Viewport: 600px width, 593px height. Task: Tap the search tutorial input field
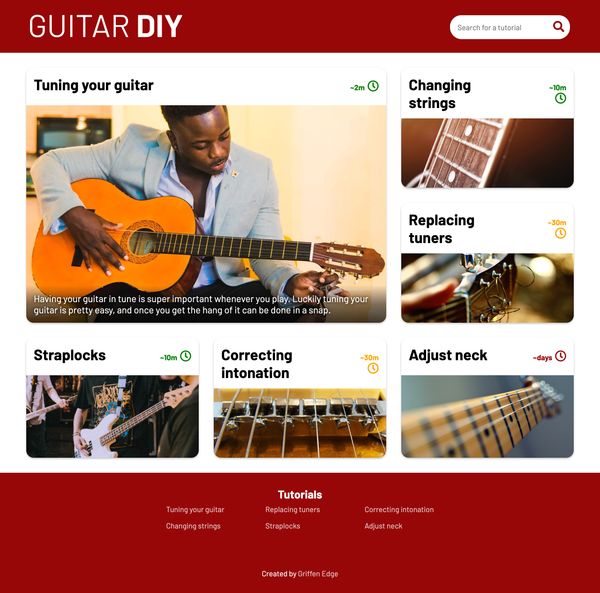tap(500, 27)
